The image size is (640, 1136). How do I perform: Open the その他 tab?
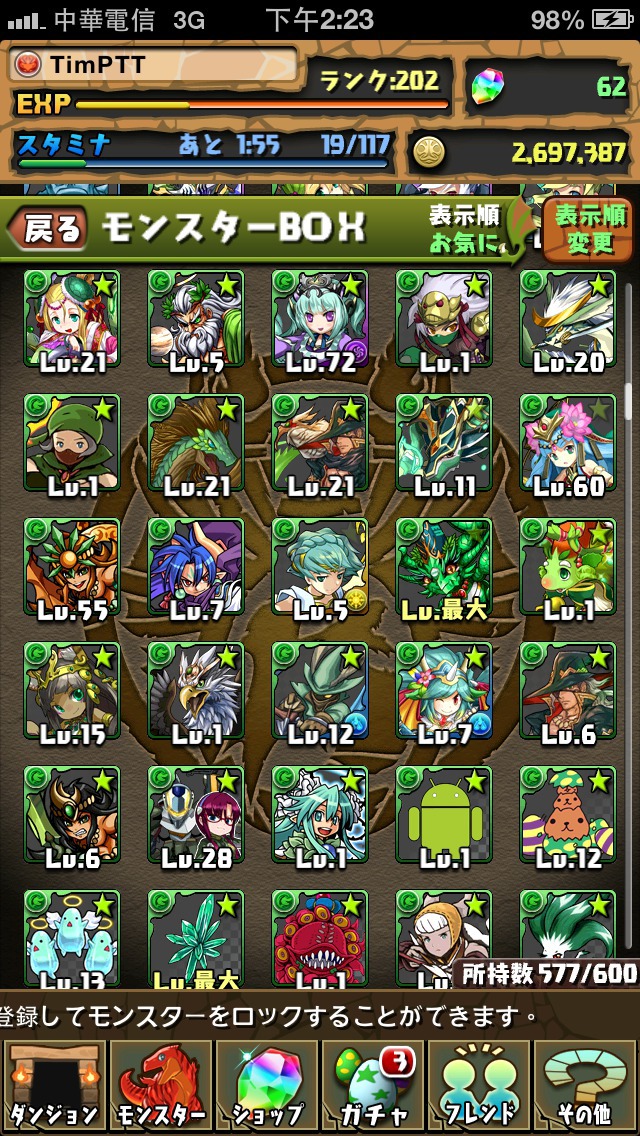pyautogui.click(x=586, y=1084)
